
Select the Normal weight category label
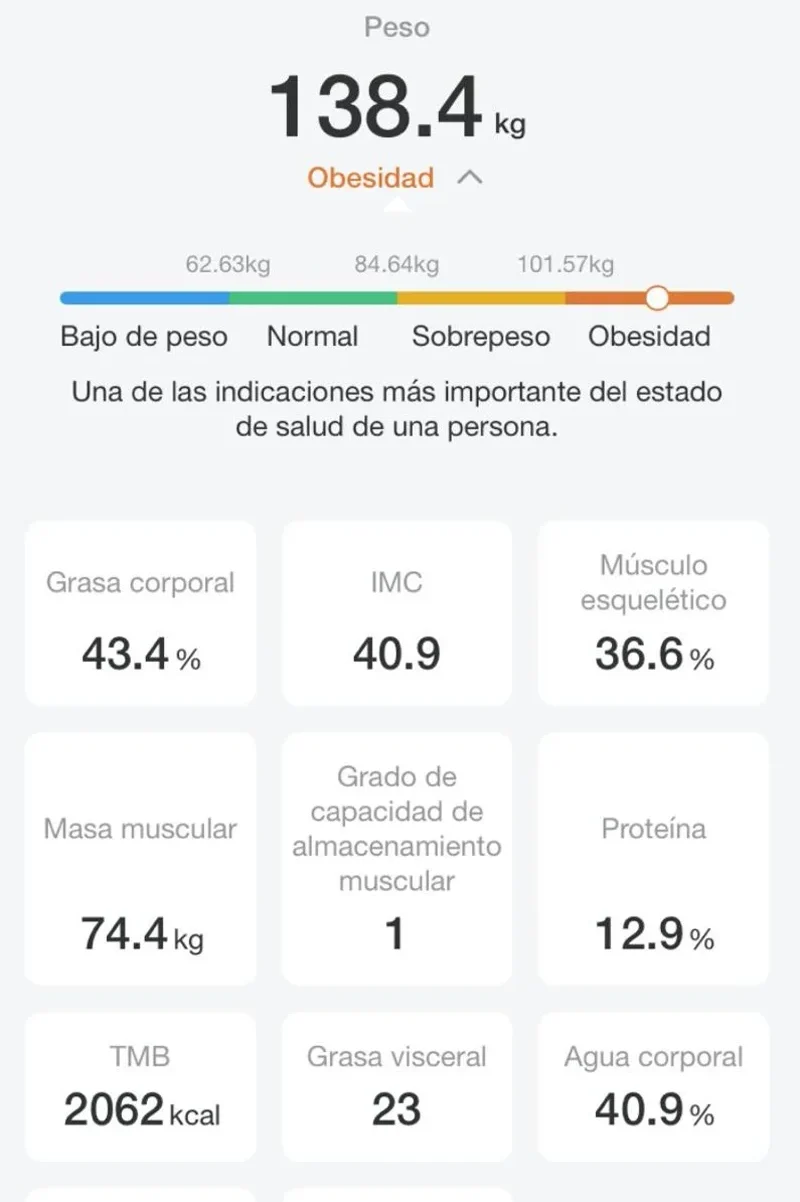312,336
